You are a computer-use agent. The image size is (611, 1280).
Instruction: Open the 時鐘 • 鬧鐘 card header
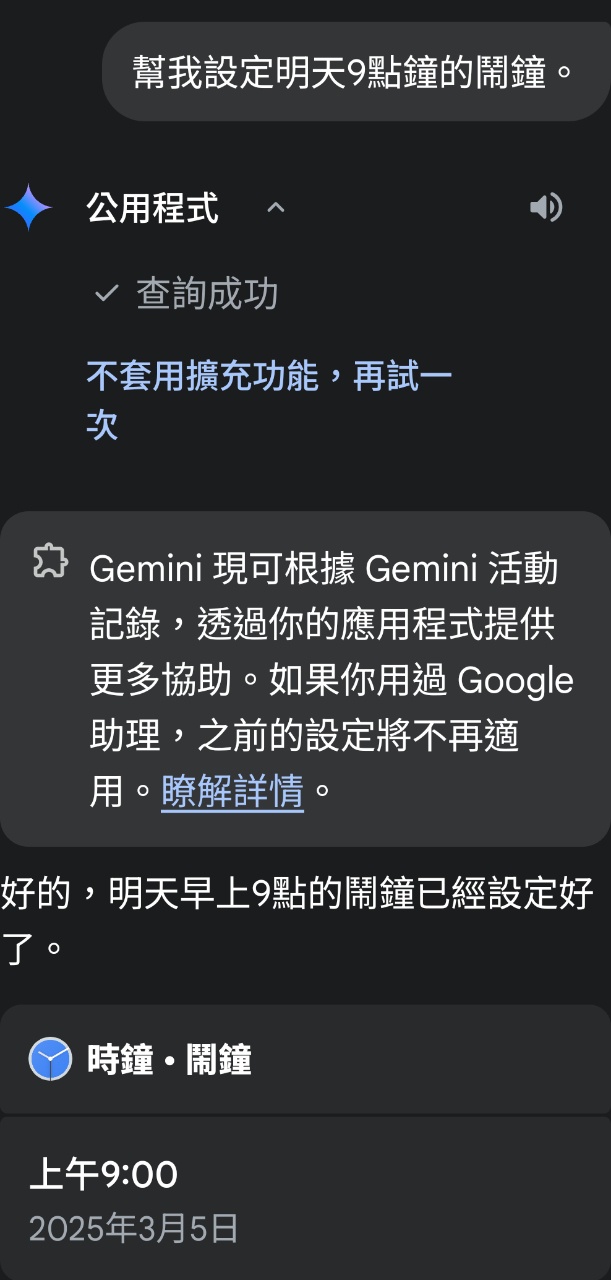(168, 1060)
